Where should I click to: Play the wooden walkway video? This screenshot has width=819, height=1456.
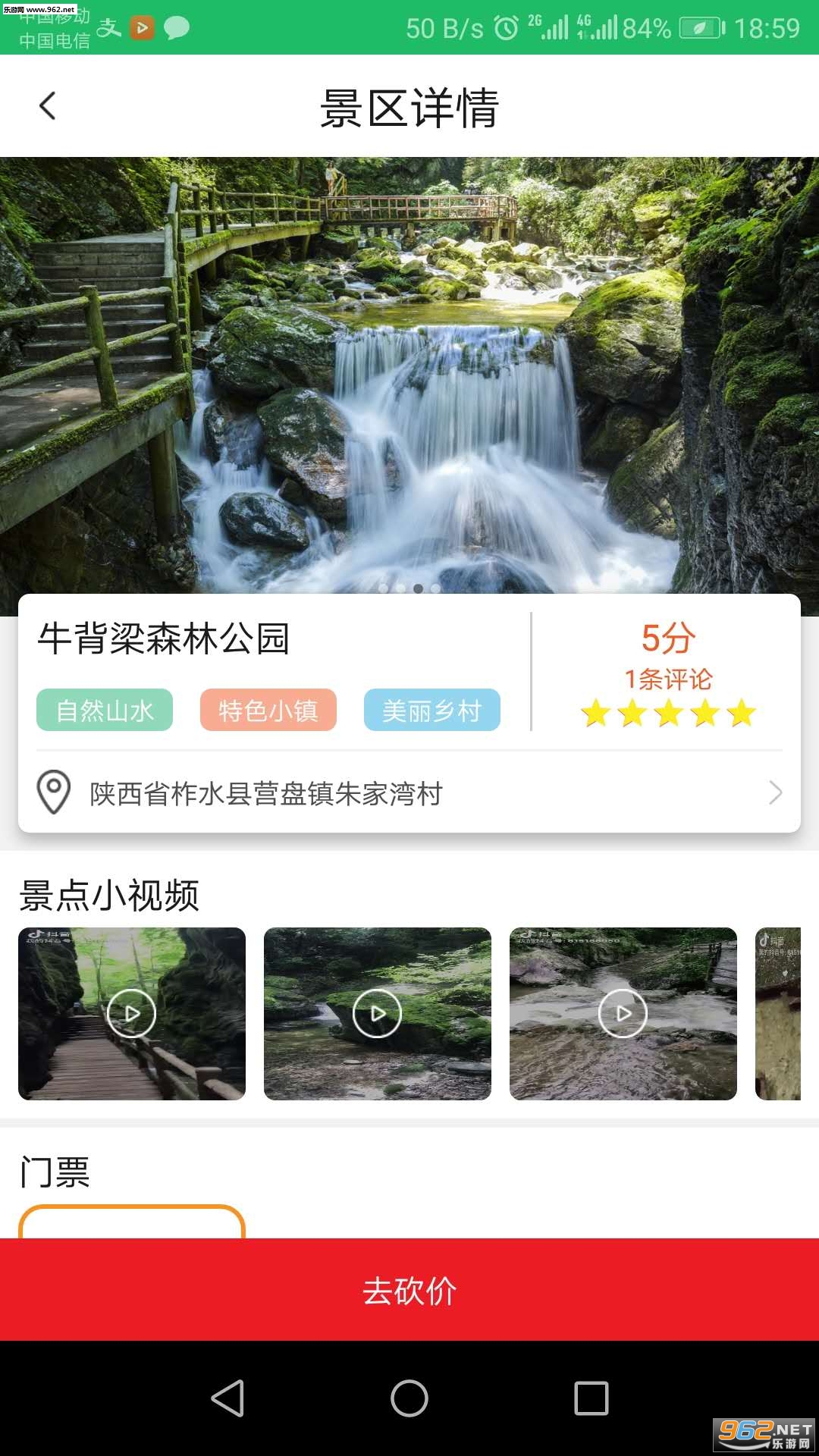pyautogui.click(x=132, y=1013)
